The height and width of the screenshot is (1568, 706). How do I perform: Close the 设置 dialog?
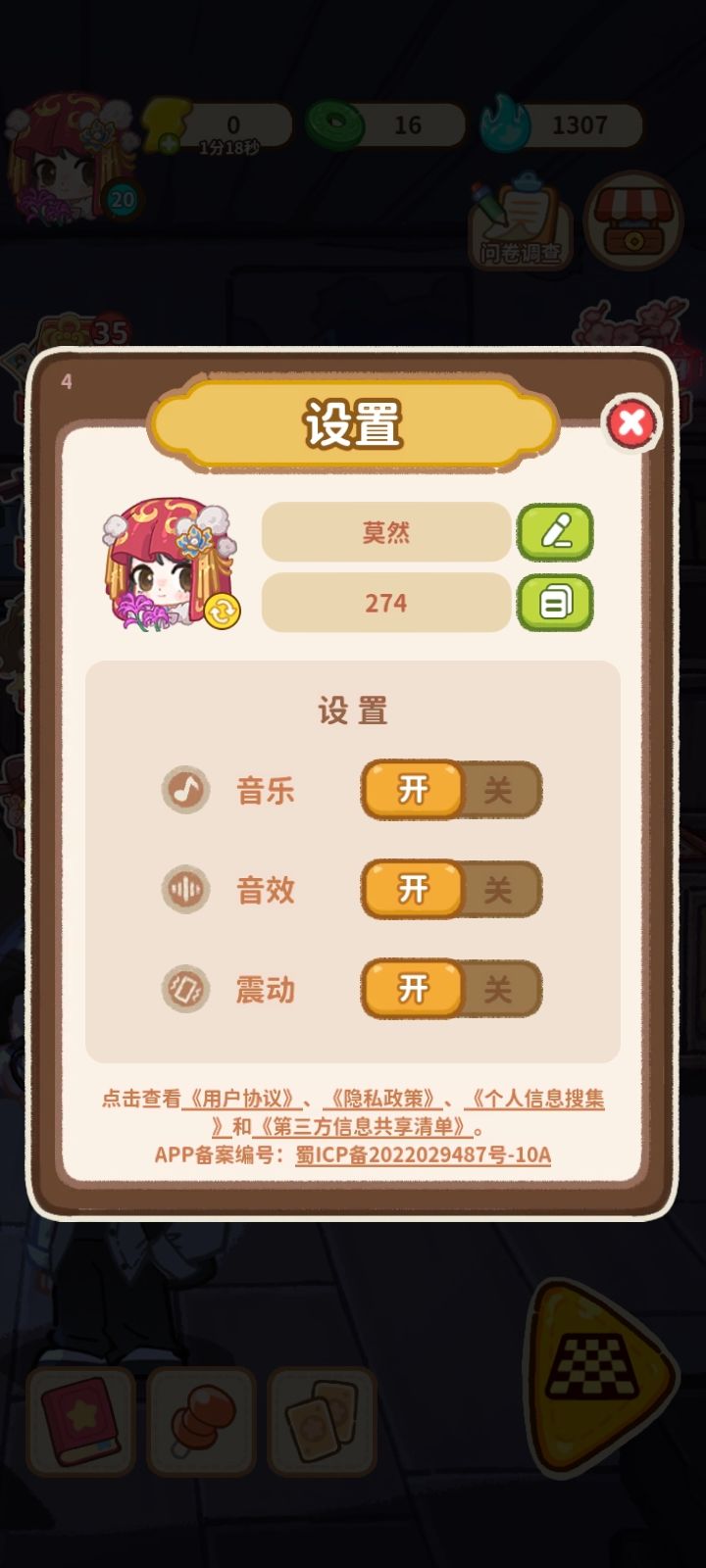coord(631,423)
